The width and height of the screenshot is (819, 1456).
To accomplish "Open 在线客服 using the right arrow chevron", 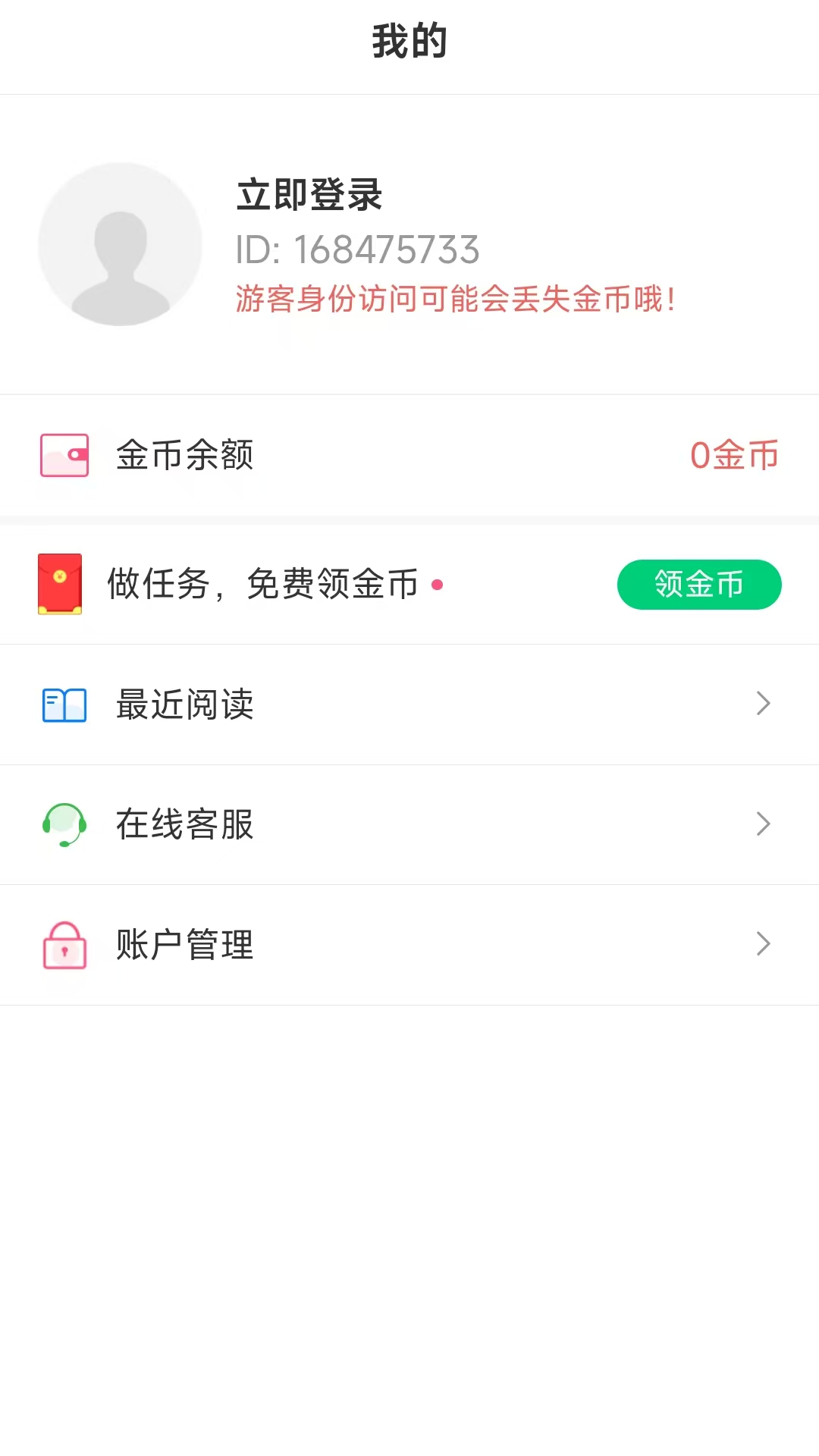I will [764, 824].
